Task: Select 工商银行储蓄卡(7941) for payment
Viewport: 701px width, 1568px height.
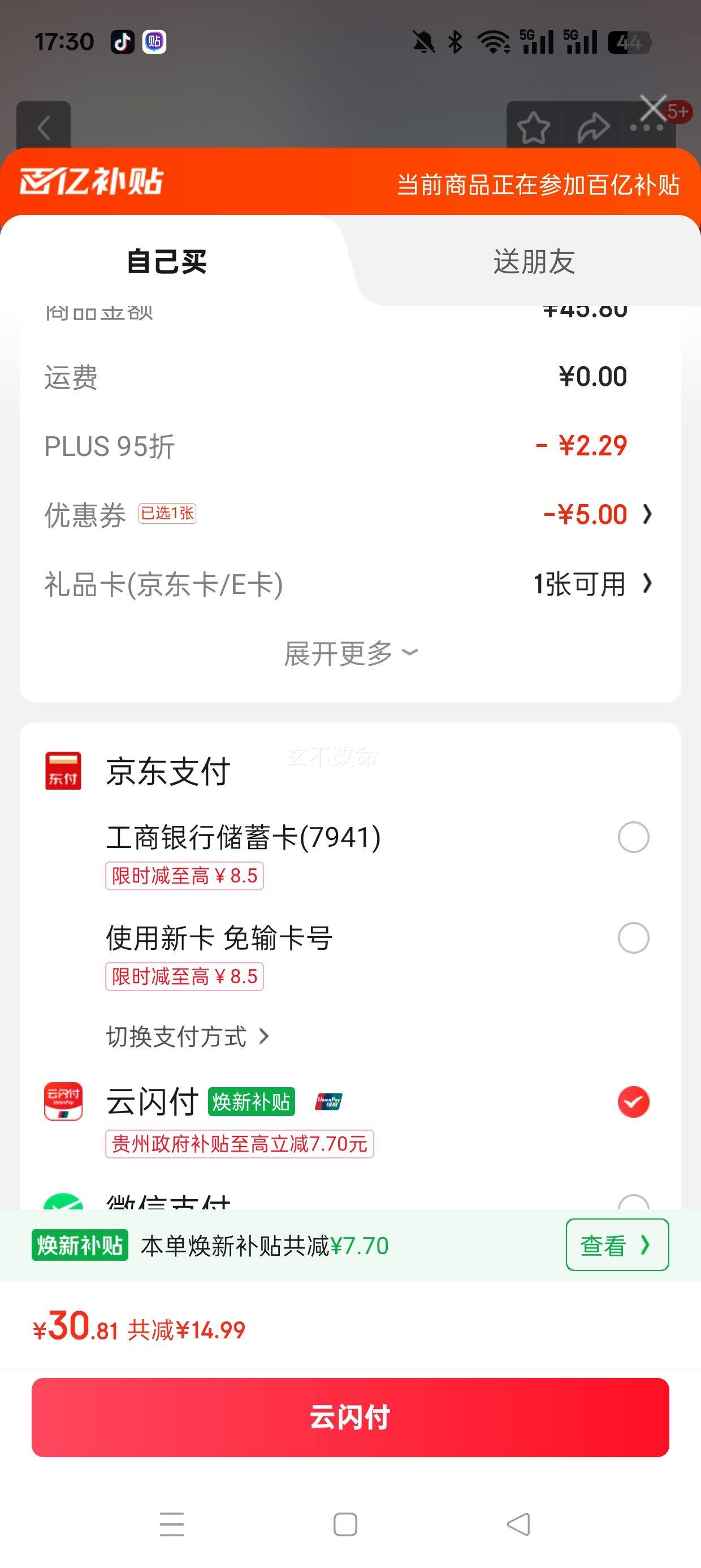Action: click(633, 838)
